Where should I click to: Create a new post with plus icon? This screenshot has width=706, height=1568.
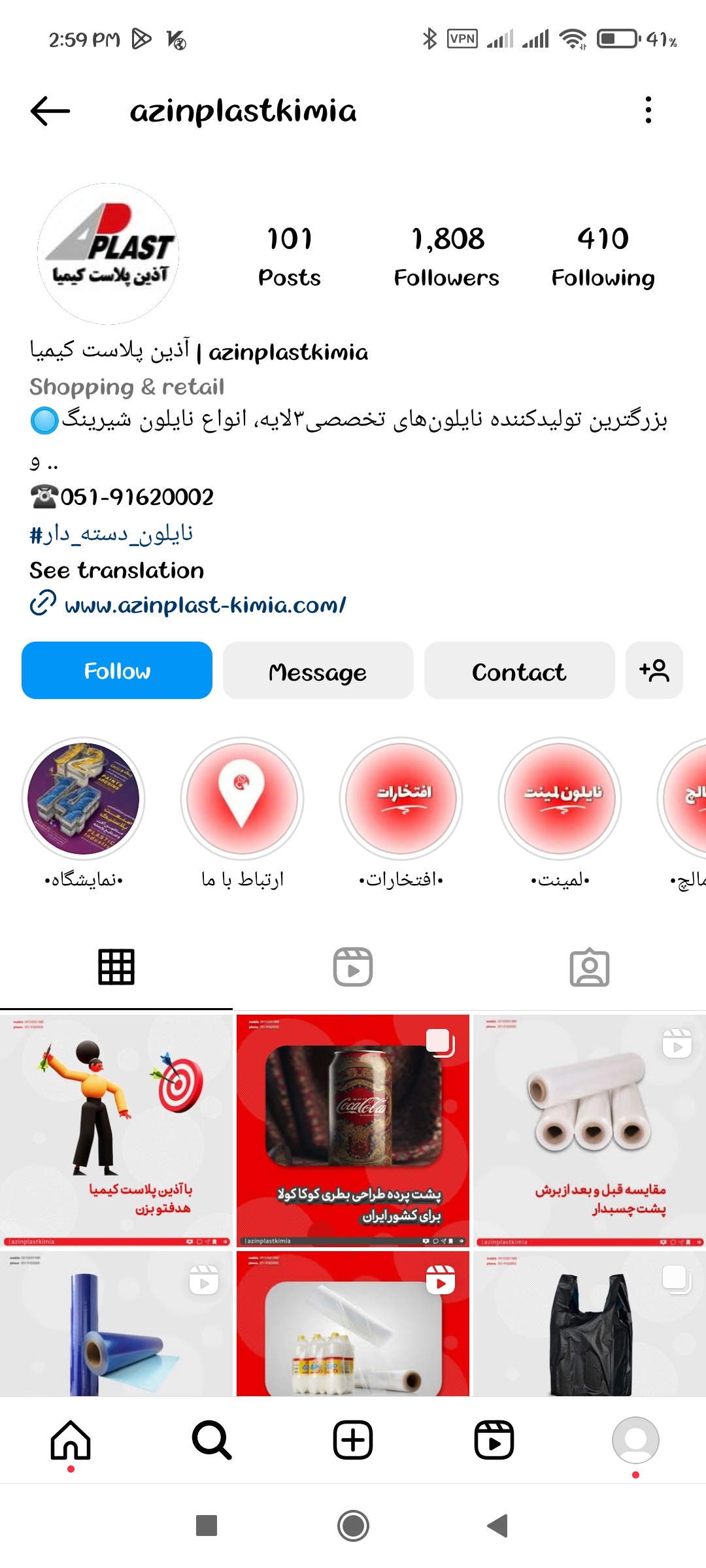click(x=353, y=1440)
